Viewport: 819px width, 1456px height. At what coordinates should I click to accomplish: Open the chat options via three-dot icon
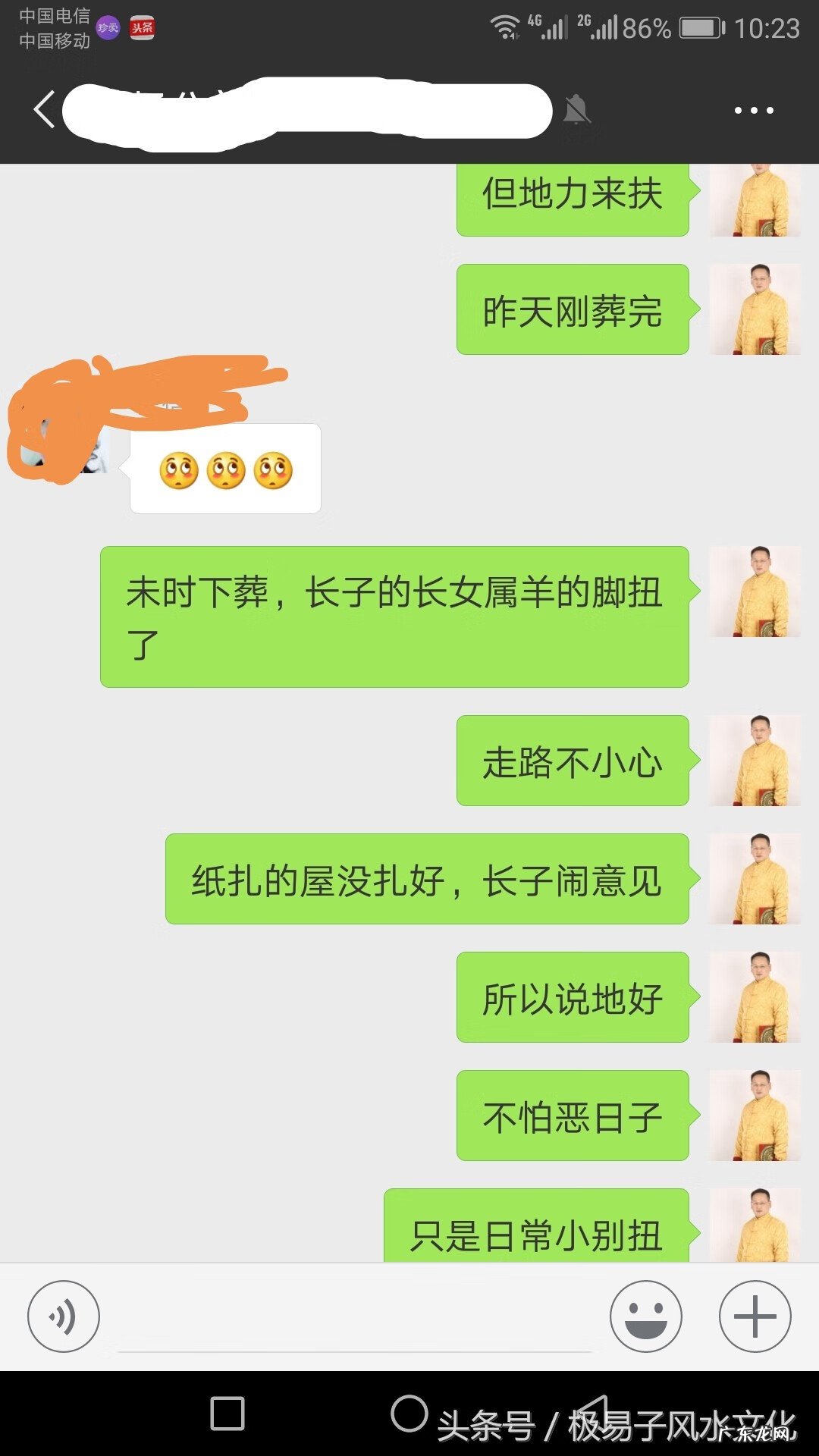[750, 111]
